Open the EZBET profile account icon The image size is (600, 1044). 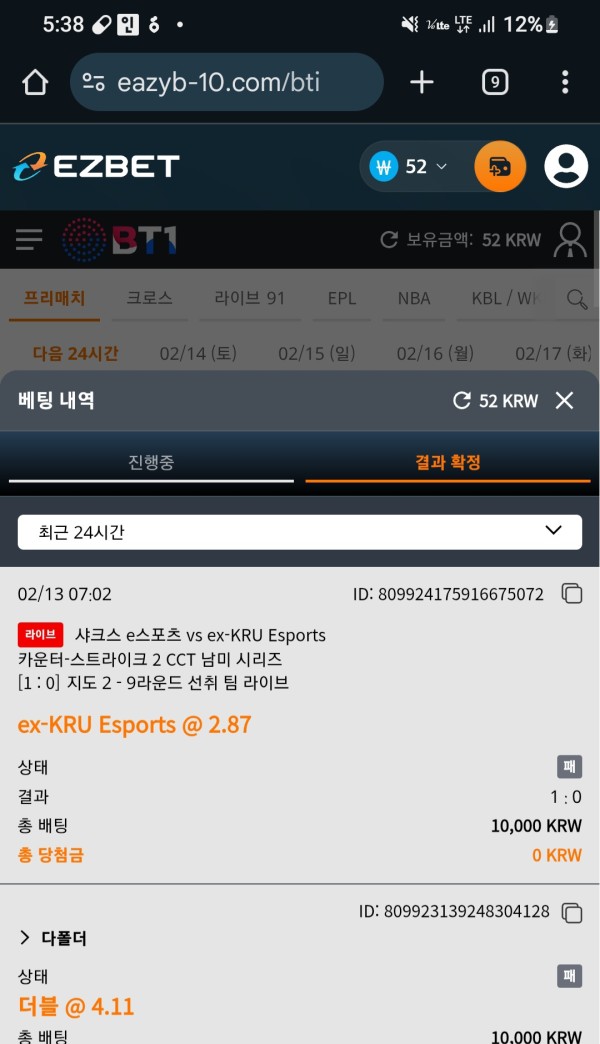[x=566, y=167]
